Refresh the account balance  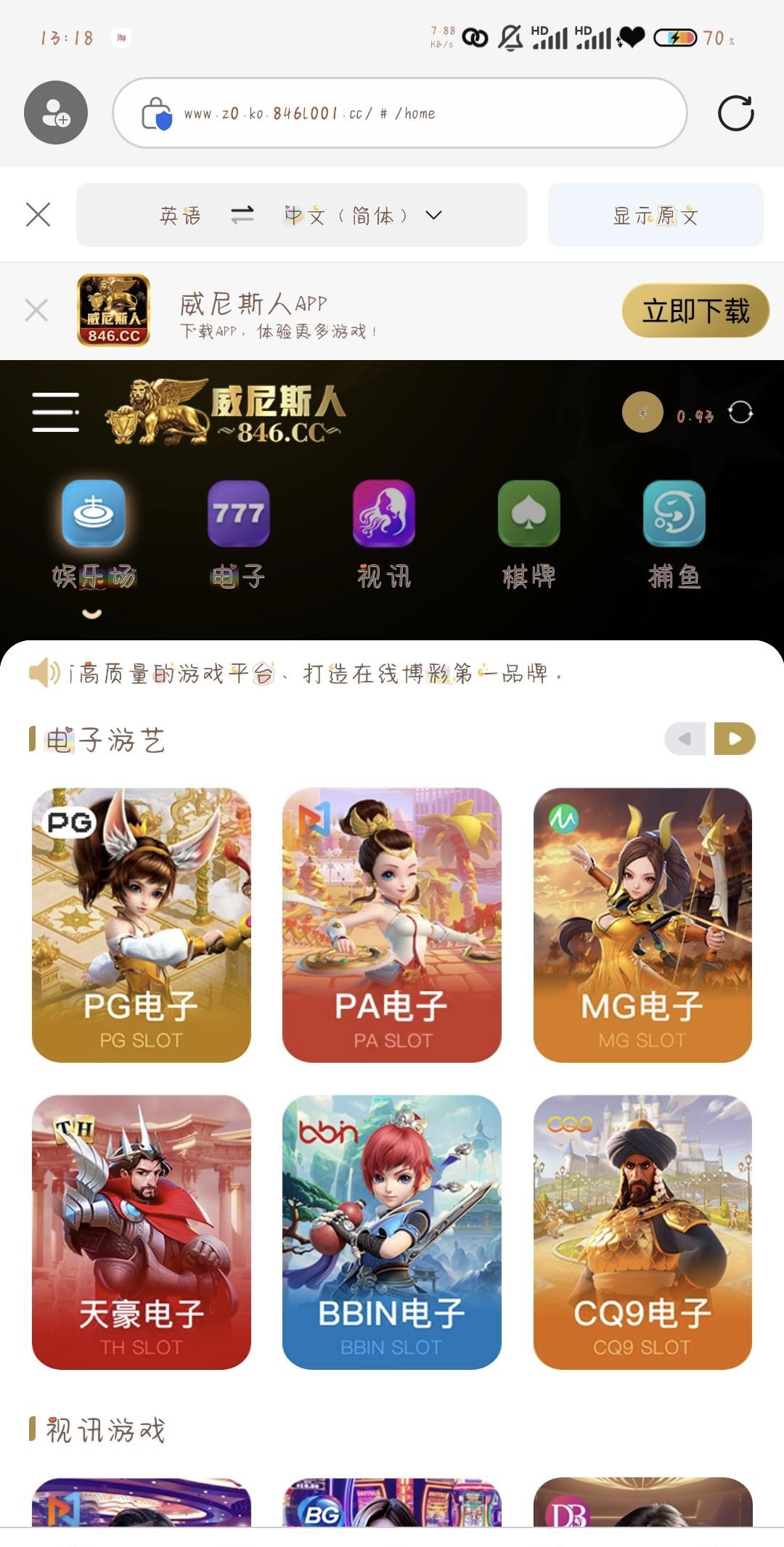[x=740, y=412]
